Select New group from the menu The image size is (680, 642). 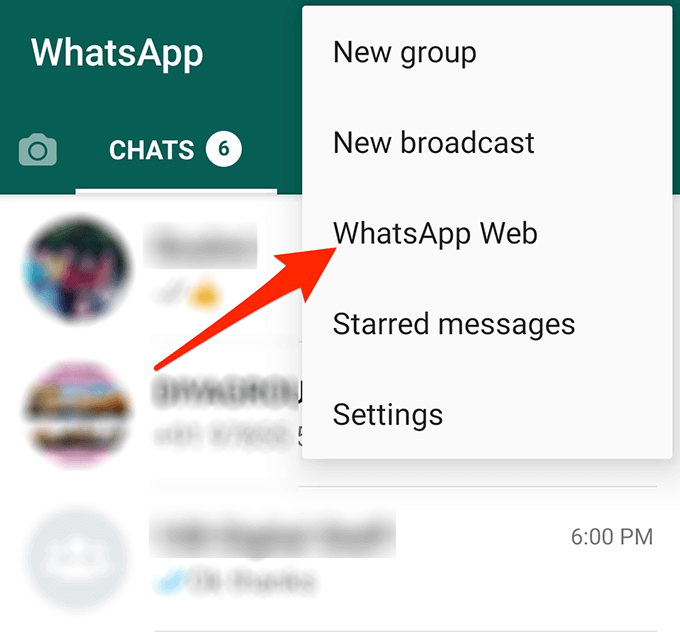[x=404, y=52]
